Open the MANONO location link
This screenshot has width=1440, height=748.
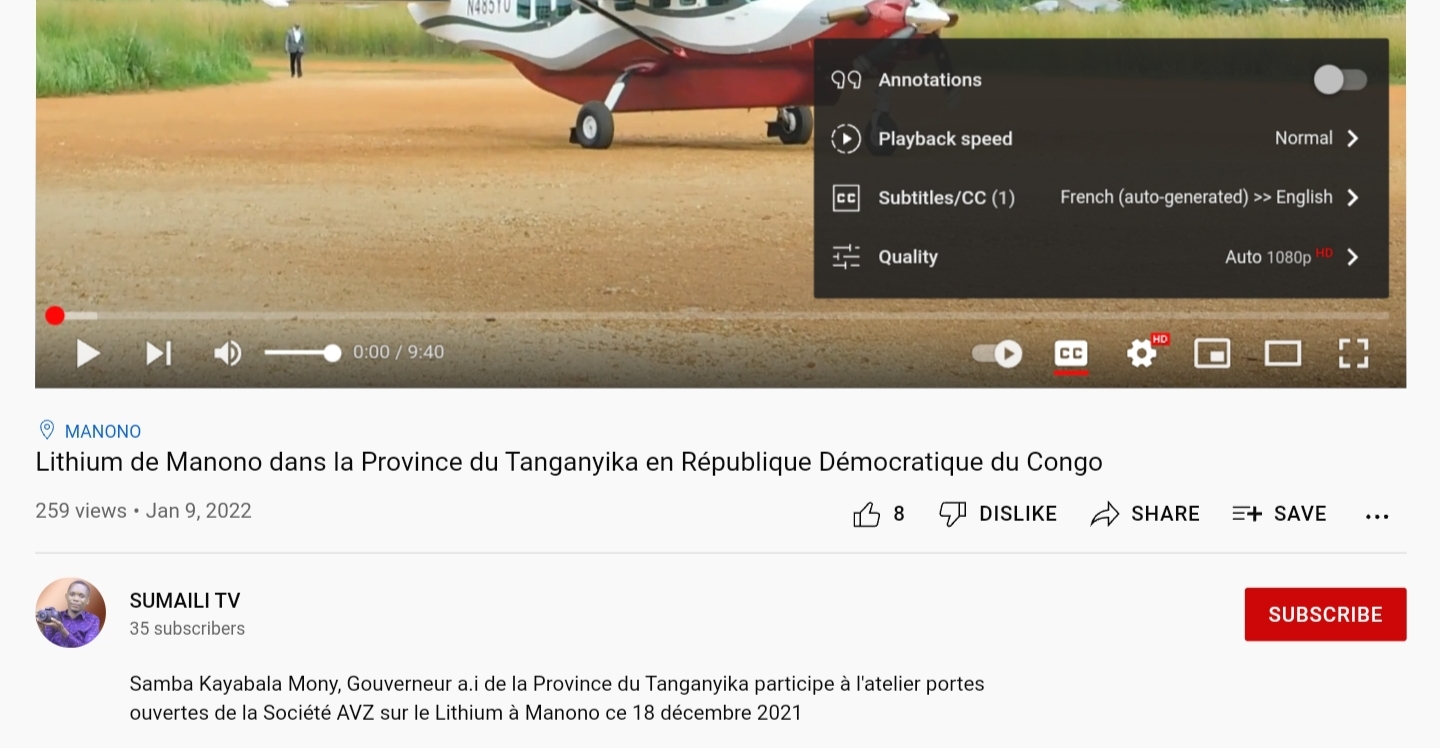[102, 431]
